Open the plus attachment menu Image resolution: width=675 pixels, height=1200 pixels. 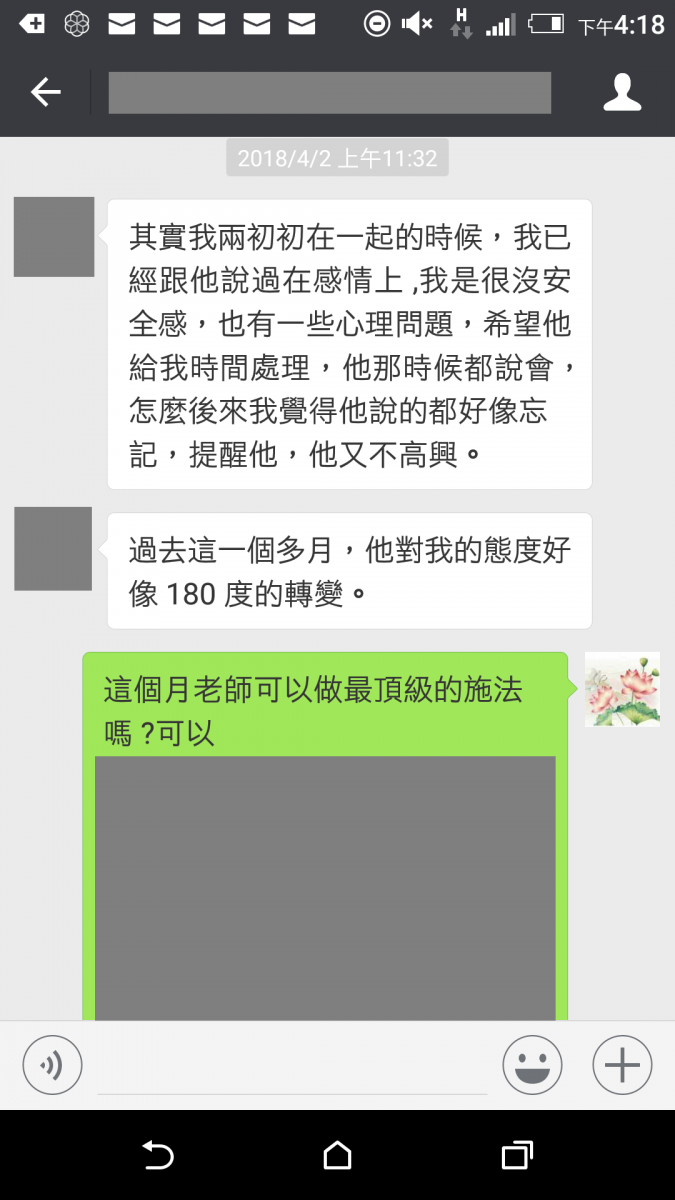[x=622, y=1066]
